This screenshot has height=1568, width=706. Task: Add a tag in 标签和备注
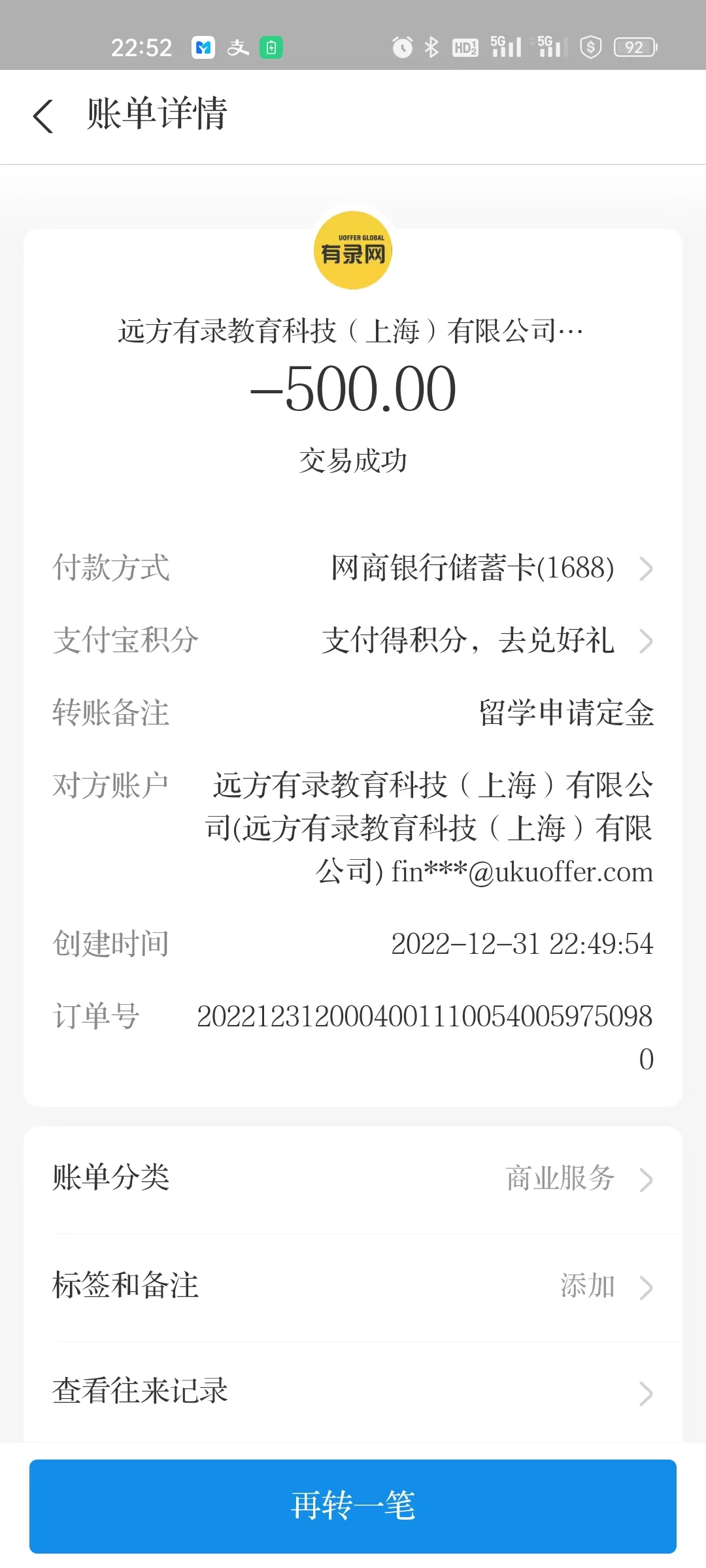pyautogui.click(x=601, y=1286)
